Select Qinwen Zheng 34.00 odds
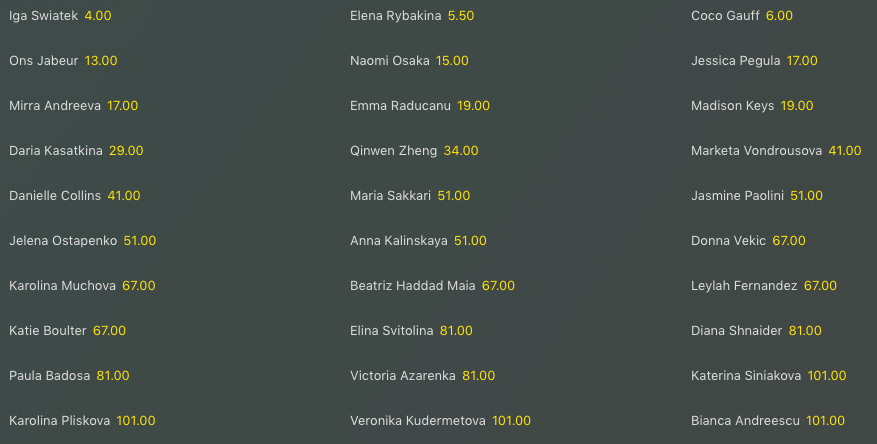The width and height of the screenshot is (877, 444). tap(461, 151)
